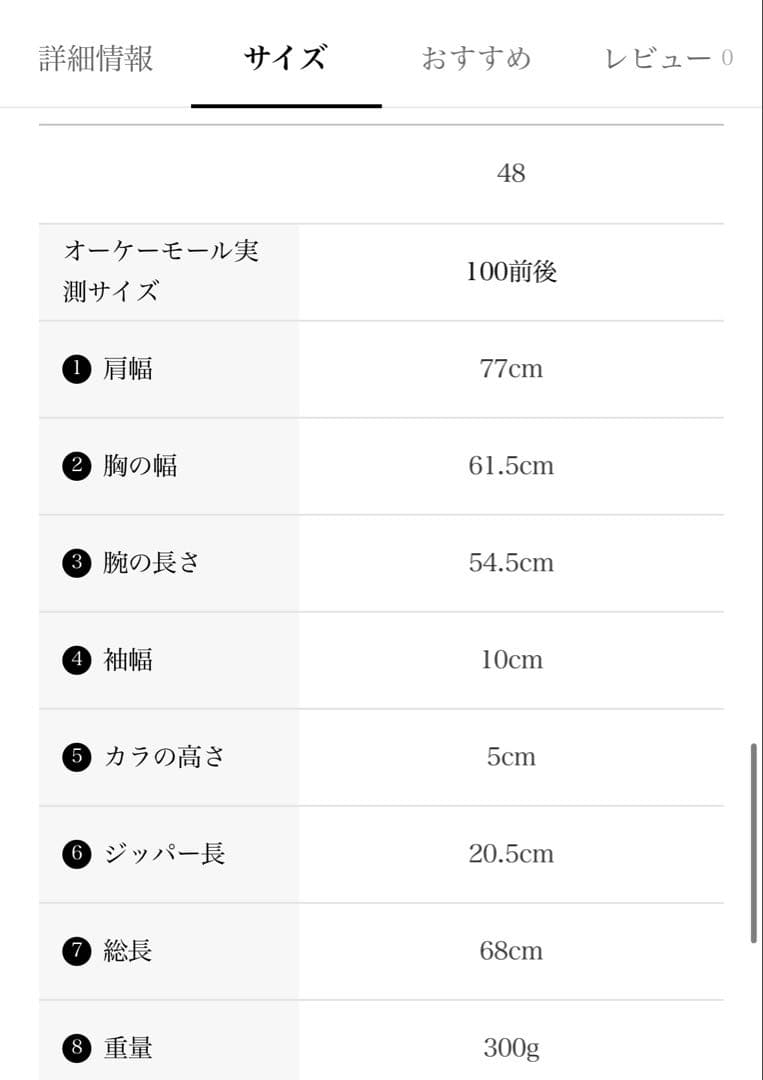Click the ❼ badge next to 総長
Screen dimensions: 763x1080
click(76, 951)
